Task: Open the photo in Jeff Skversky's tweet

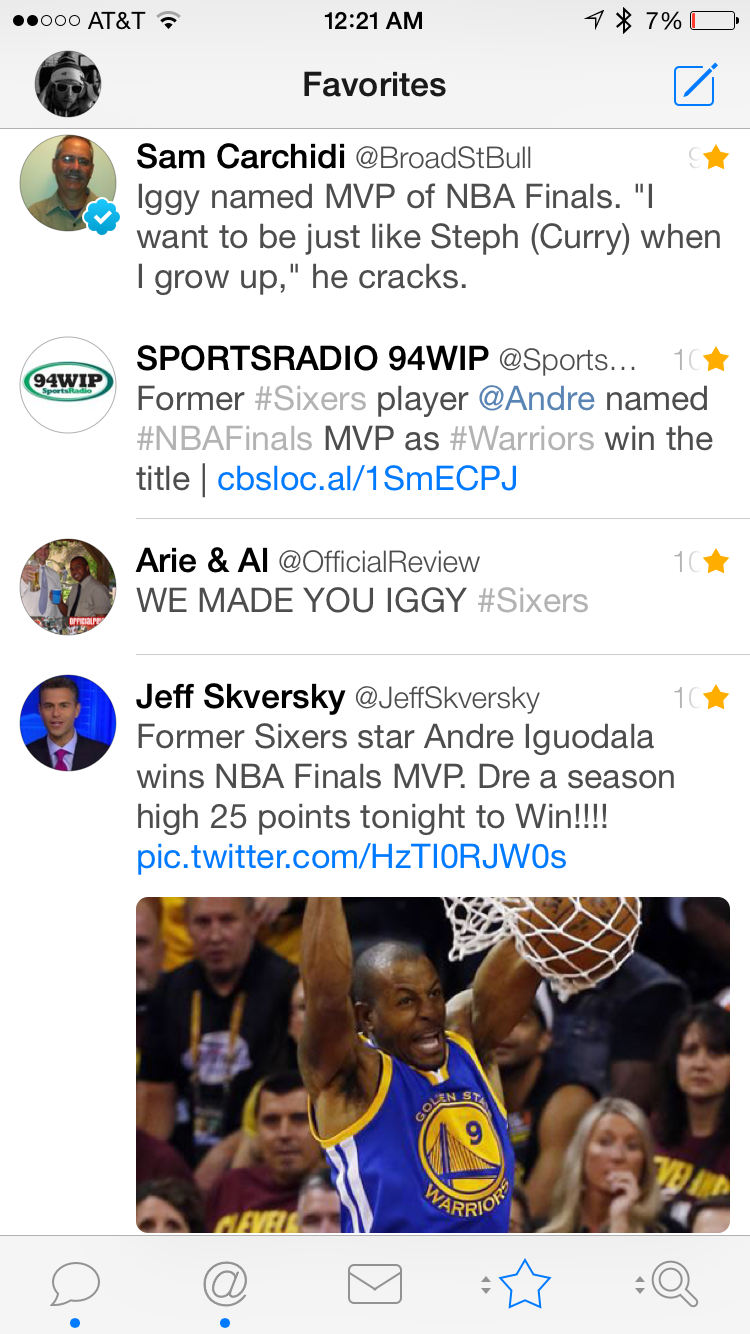Action: [x=433, y=1064]
